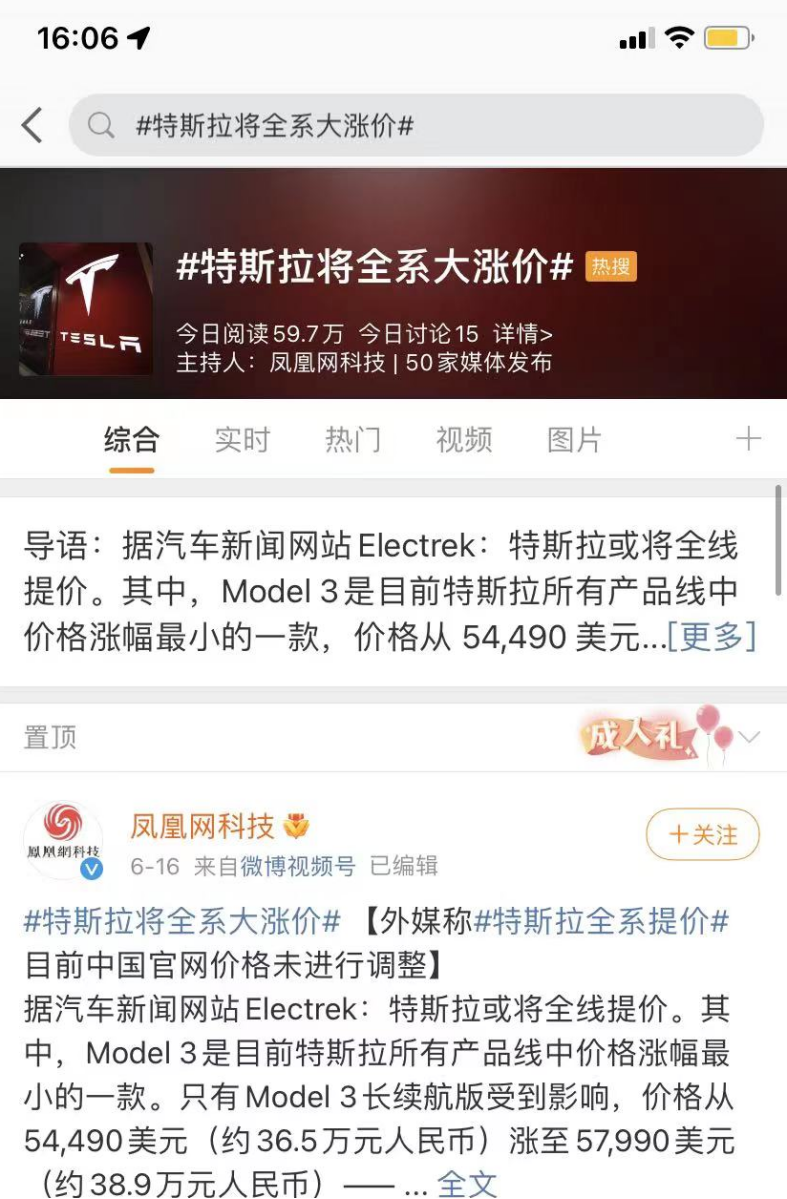This screenshot has height=1199, width=787.
Task: Open the #特斯拉全系提价# hashtag link
Action: click(x=601, y=921)
